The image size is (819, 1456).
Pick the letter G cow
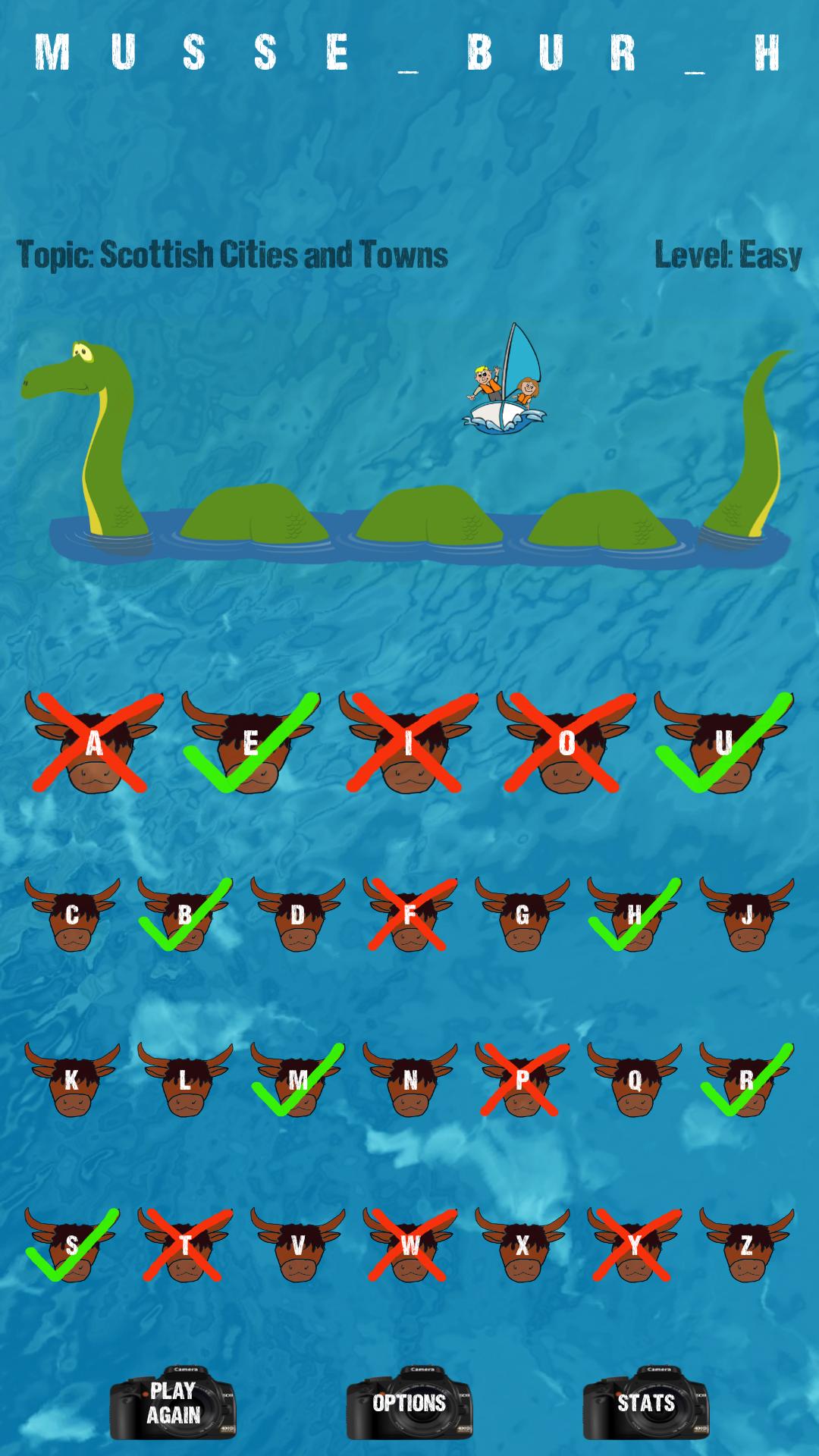pyautogui.click(x=522, y=915)
